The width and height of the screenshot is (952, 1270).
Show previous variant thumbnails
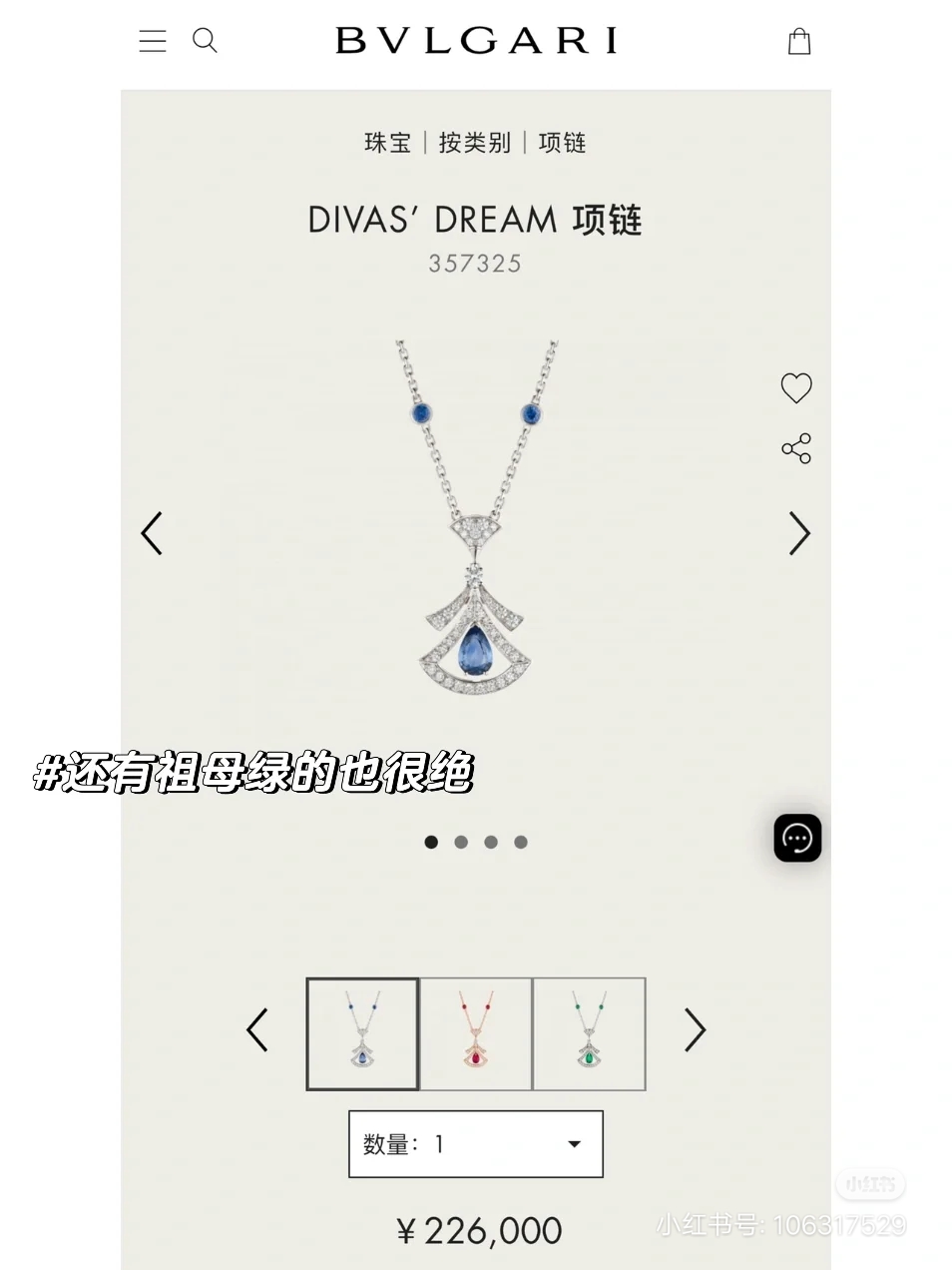tap(257, 1029)
